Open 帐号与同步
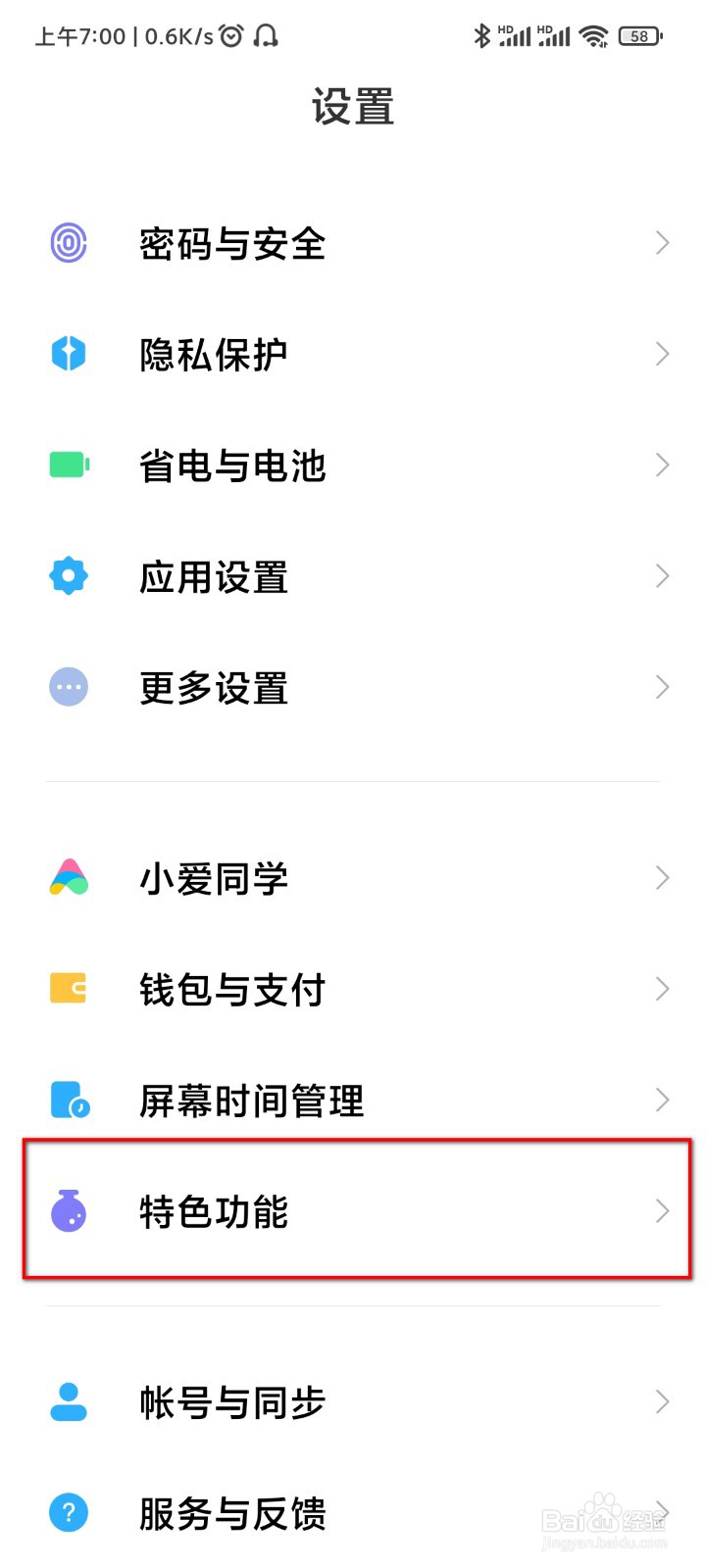Viewport: 706px width, 1568px height. coord(353,1402)
